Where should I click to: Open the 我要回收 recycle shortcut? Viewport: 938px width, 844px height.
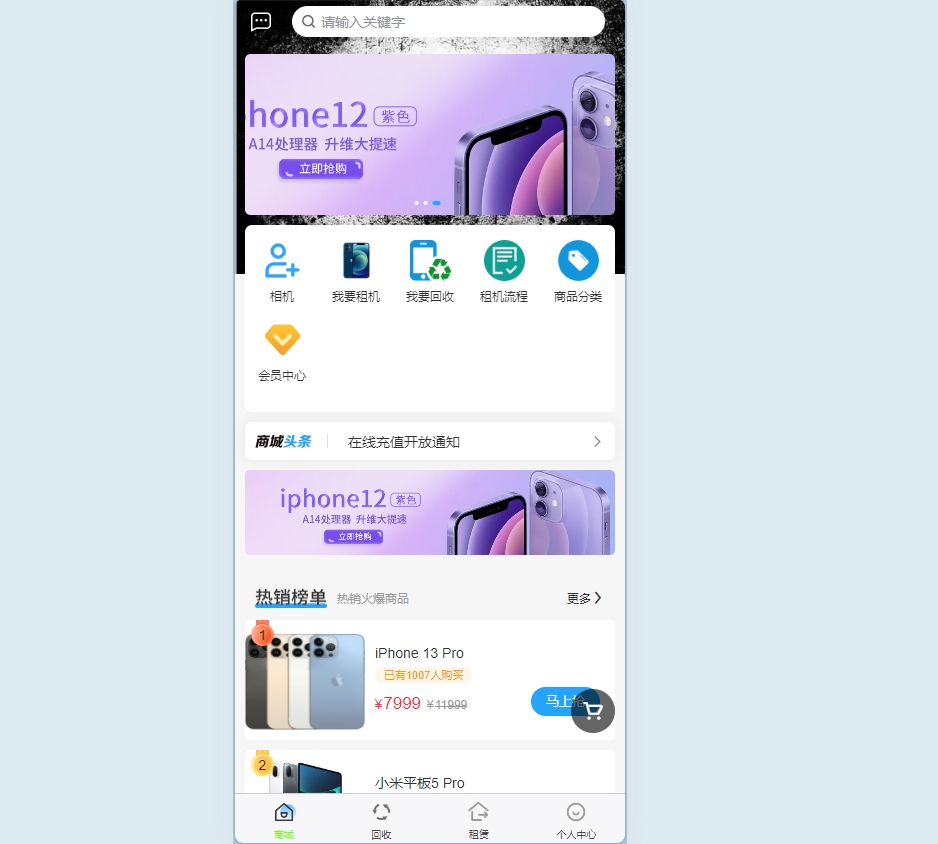430,271
